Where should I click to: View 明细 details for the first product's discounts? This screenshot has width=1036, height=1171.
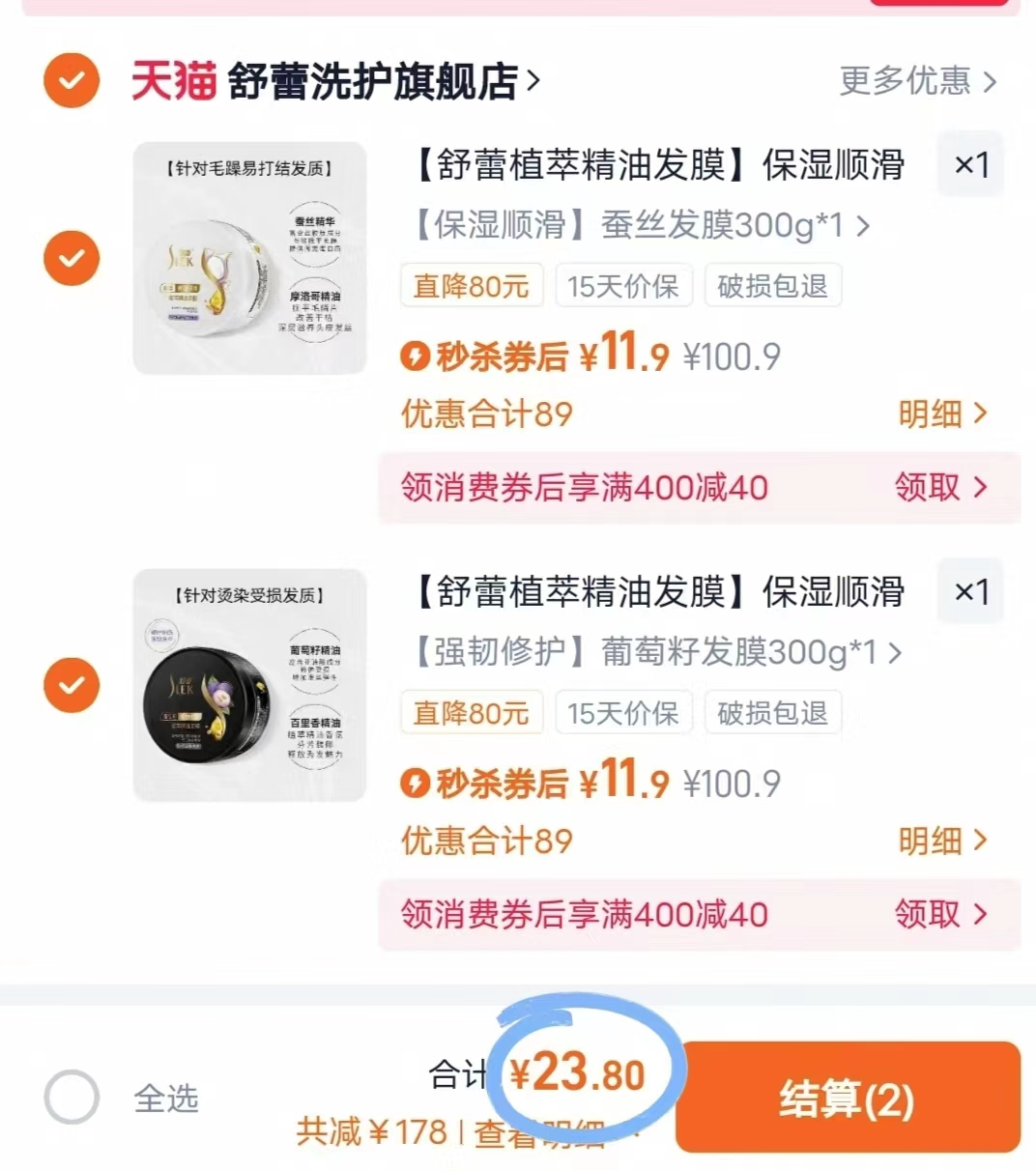click(942, 414)
